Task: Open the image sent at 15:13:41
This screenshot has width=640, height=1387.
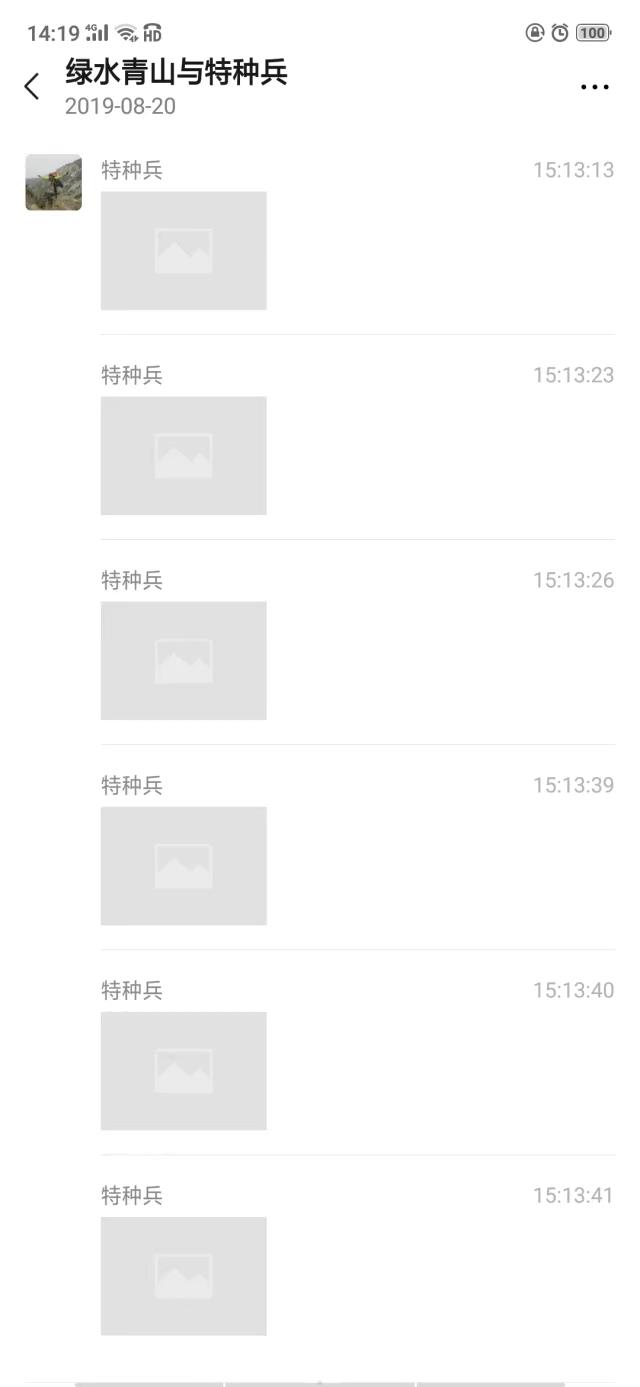Action: coord(184,1276)
